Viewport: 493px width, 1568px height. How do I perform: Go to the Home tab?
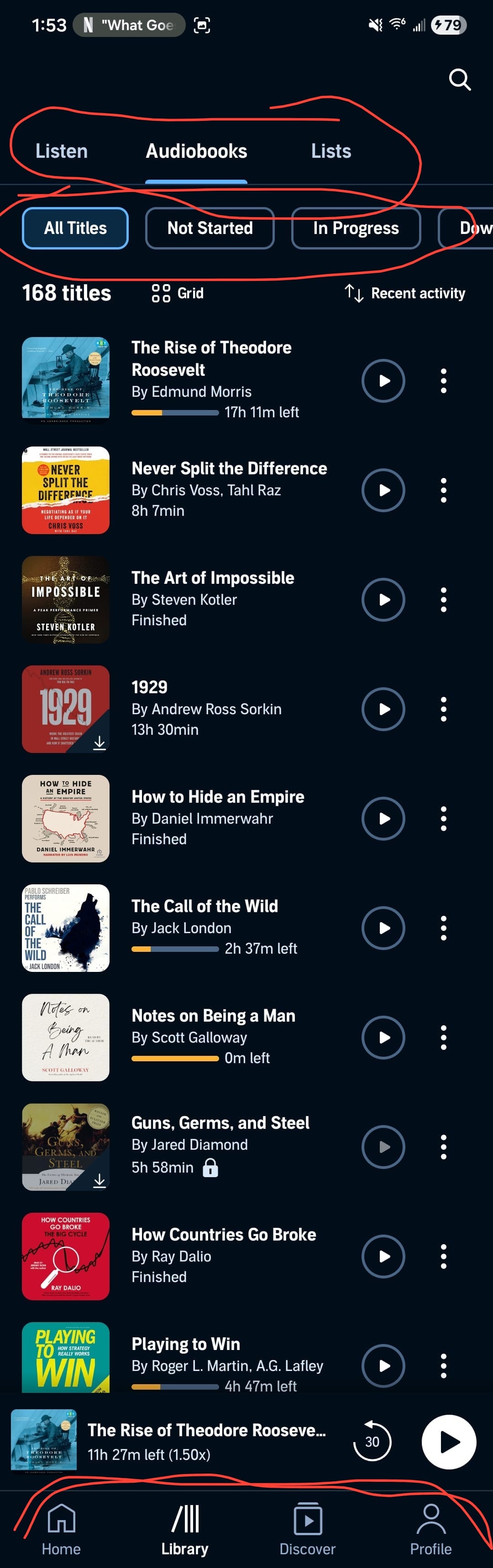click(61, 1528)
